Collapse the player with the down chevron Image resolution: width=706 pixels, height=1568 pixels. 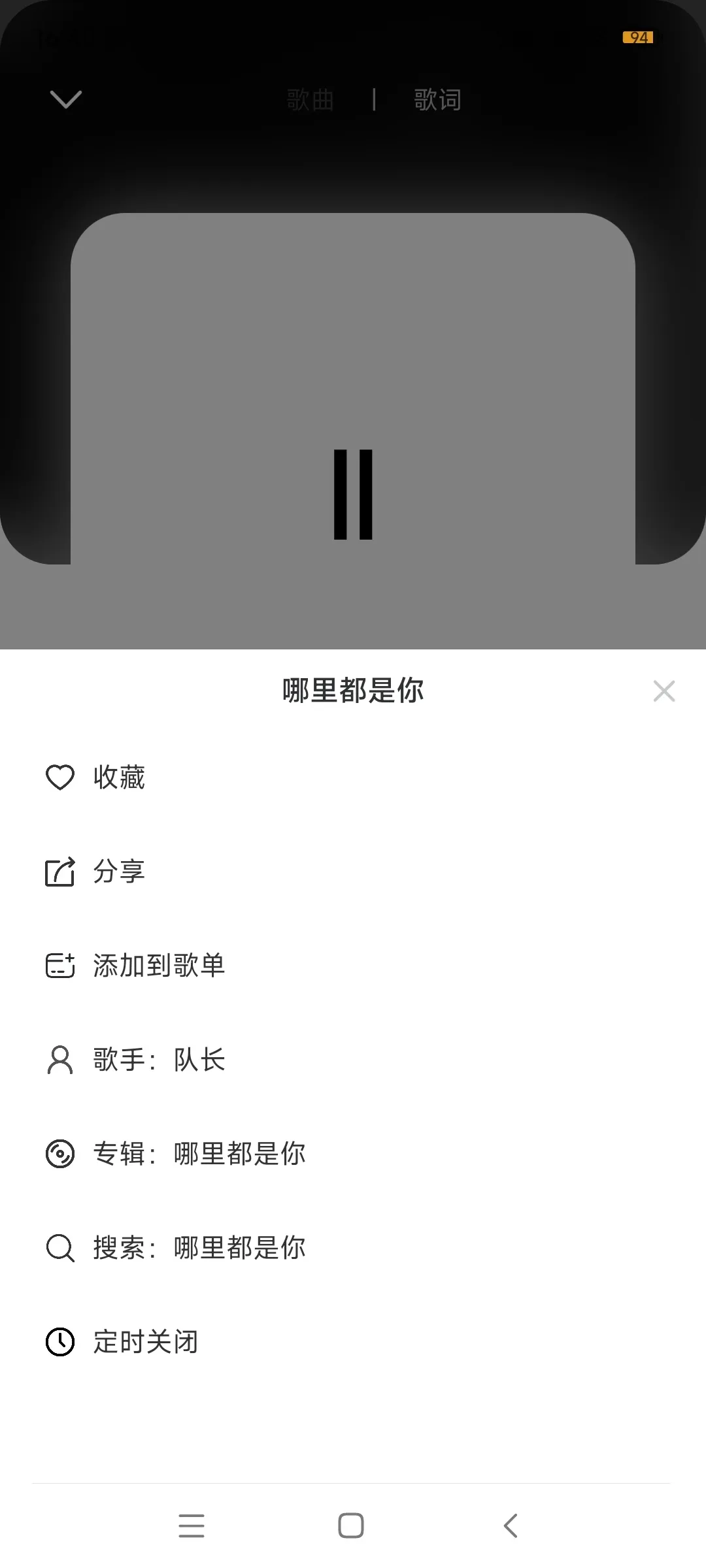pos(64,98)
